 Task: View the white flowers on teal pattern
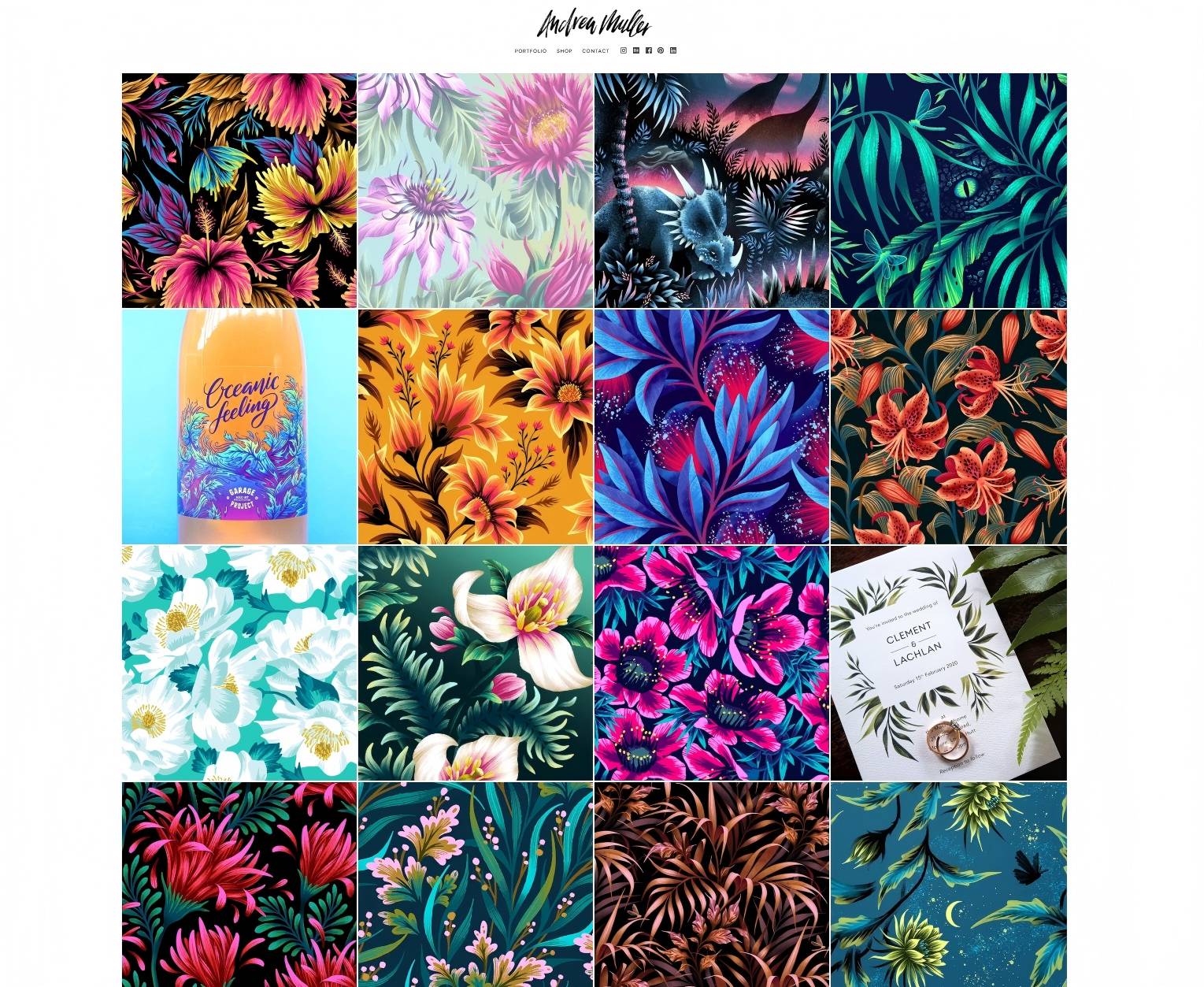click(x=239, y=663)
